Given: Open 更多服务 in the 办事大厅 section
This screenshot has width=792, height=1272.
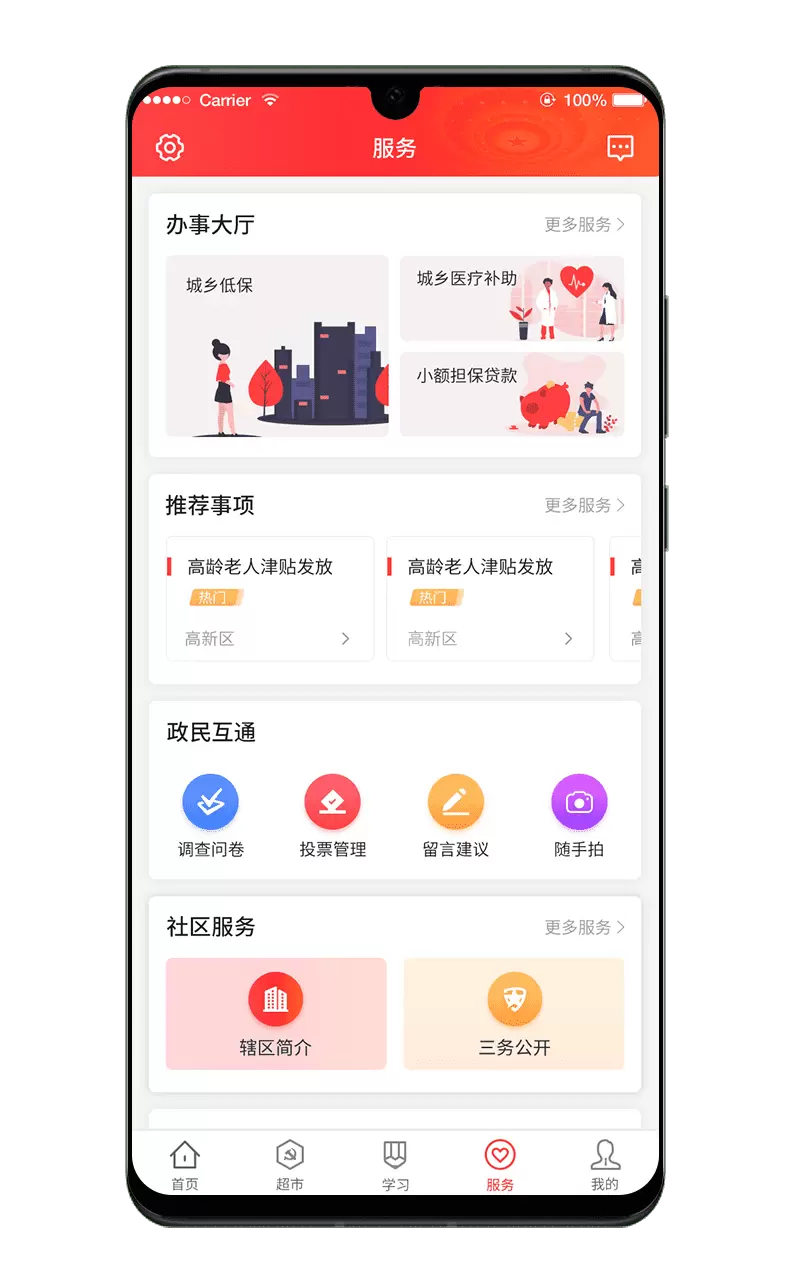Looking at the screenshot, I should 584,225.
